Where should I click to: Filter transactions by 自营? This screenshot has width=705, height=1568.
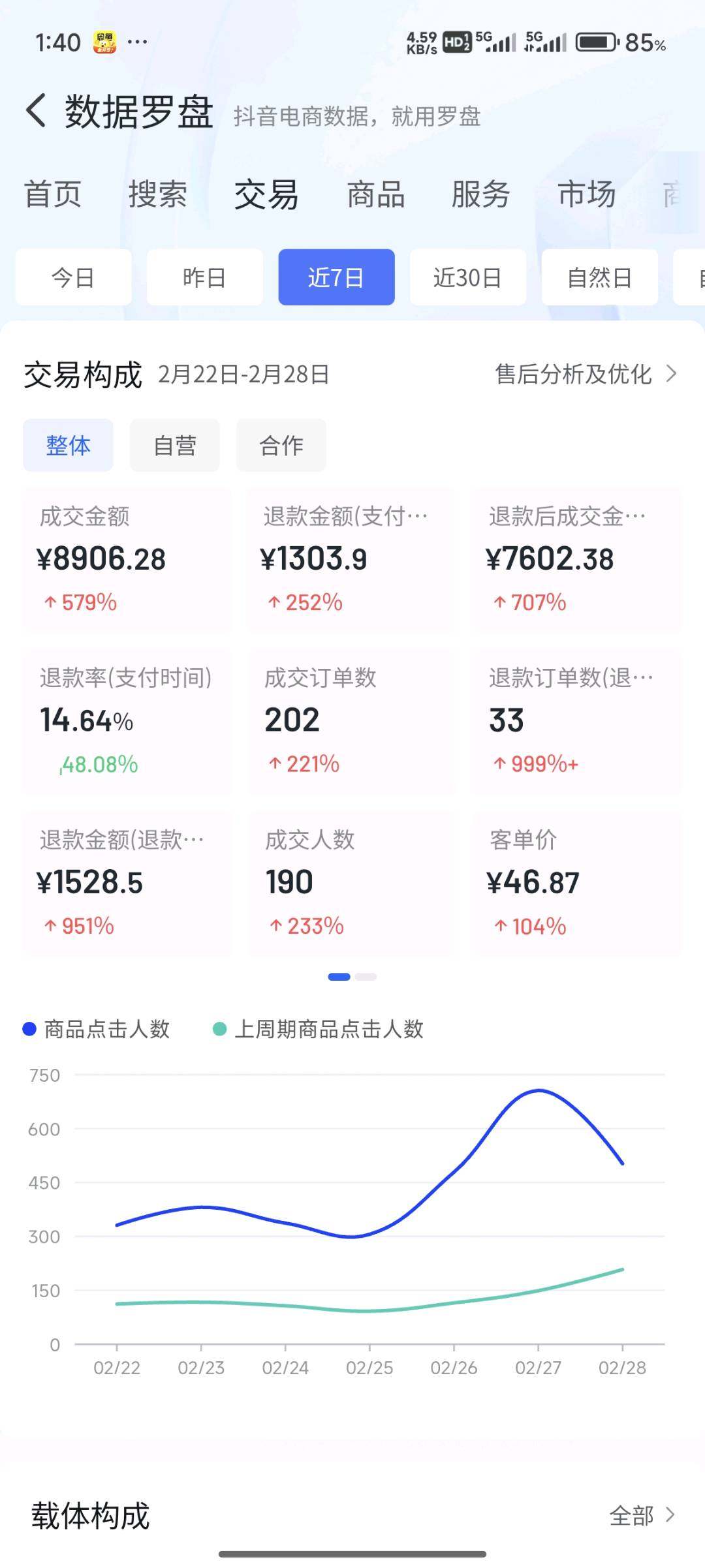(174, 446)
